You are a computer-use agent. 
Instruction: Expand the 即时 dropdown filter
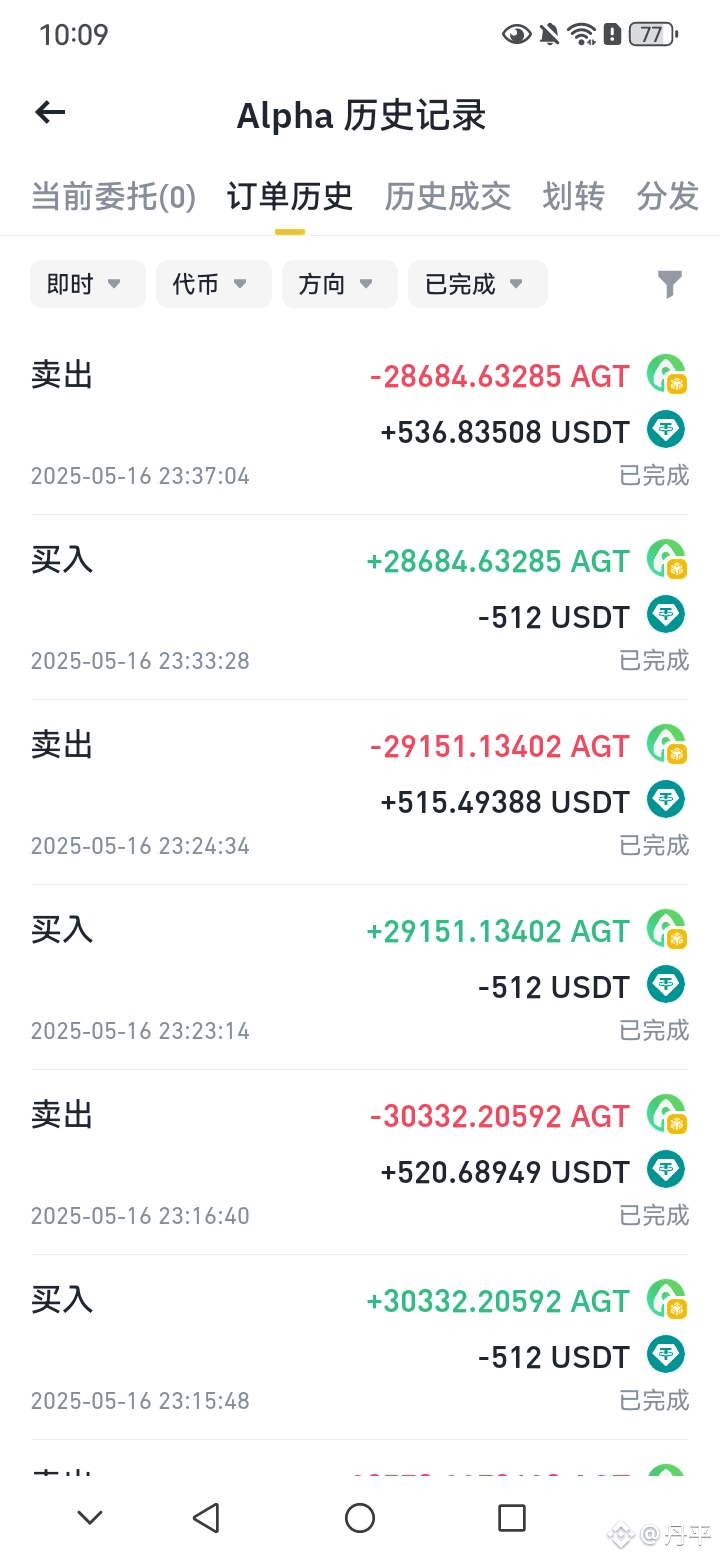[x=88, y=284]
